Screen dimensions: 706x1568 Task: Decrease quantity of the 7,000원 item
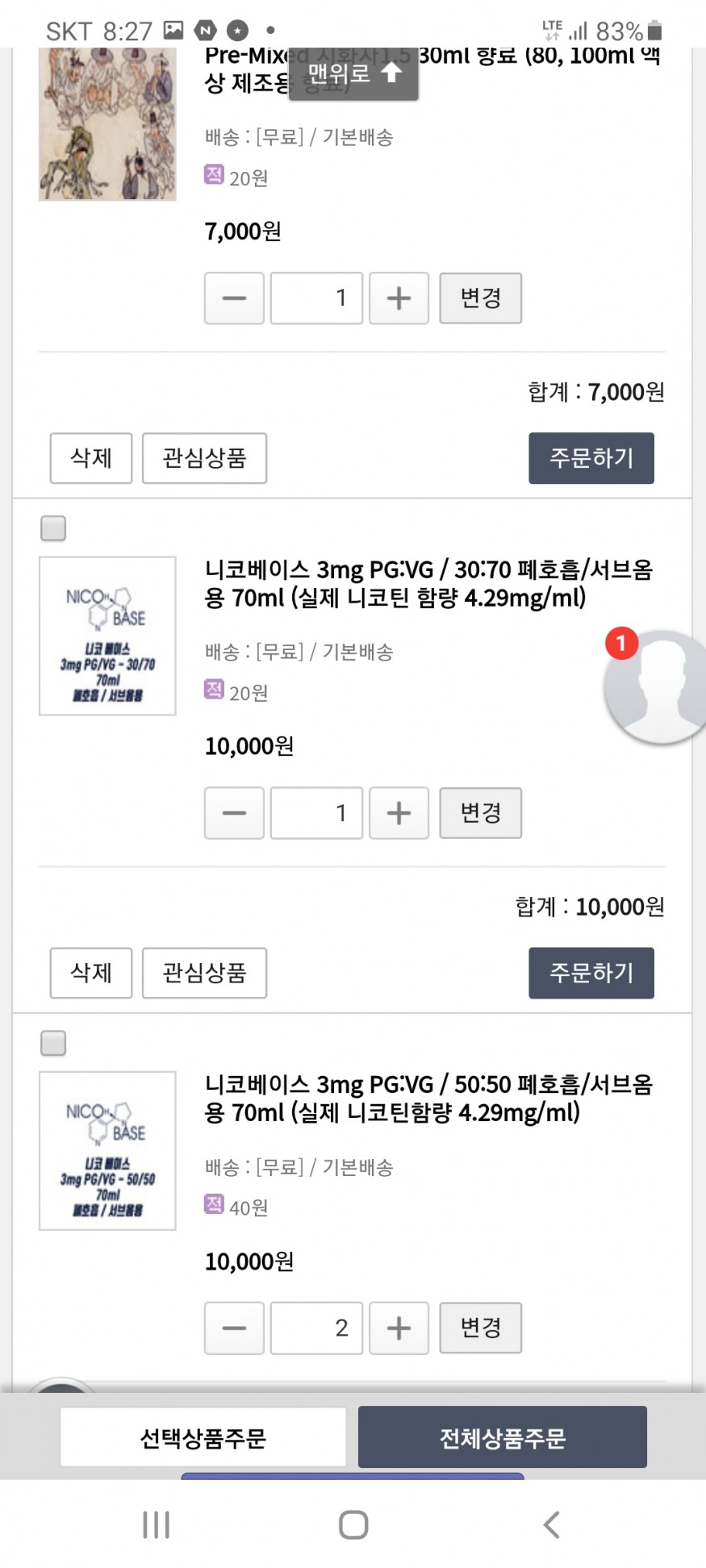[x=234, y=298]
